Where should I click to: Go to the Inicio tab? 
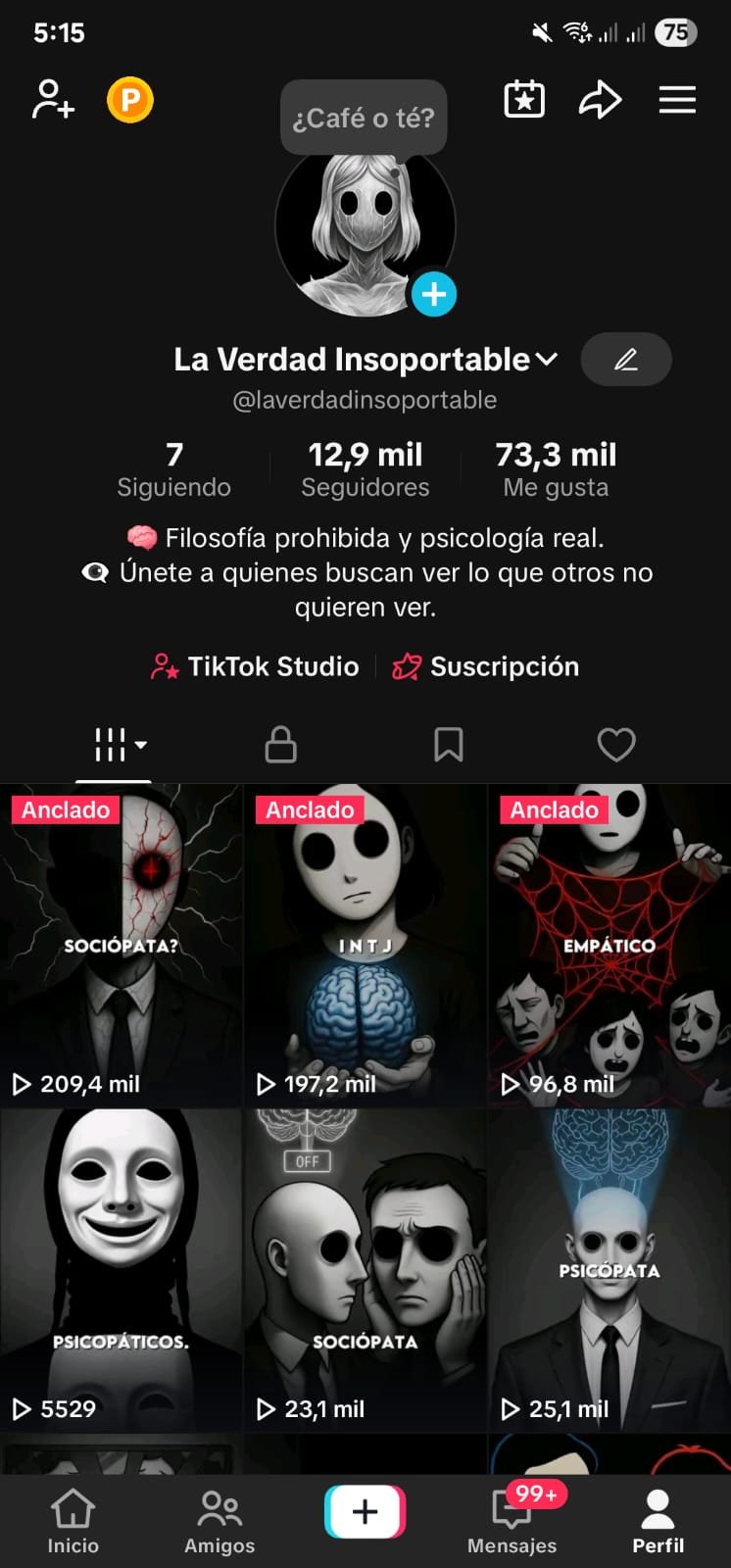73,1522
